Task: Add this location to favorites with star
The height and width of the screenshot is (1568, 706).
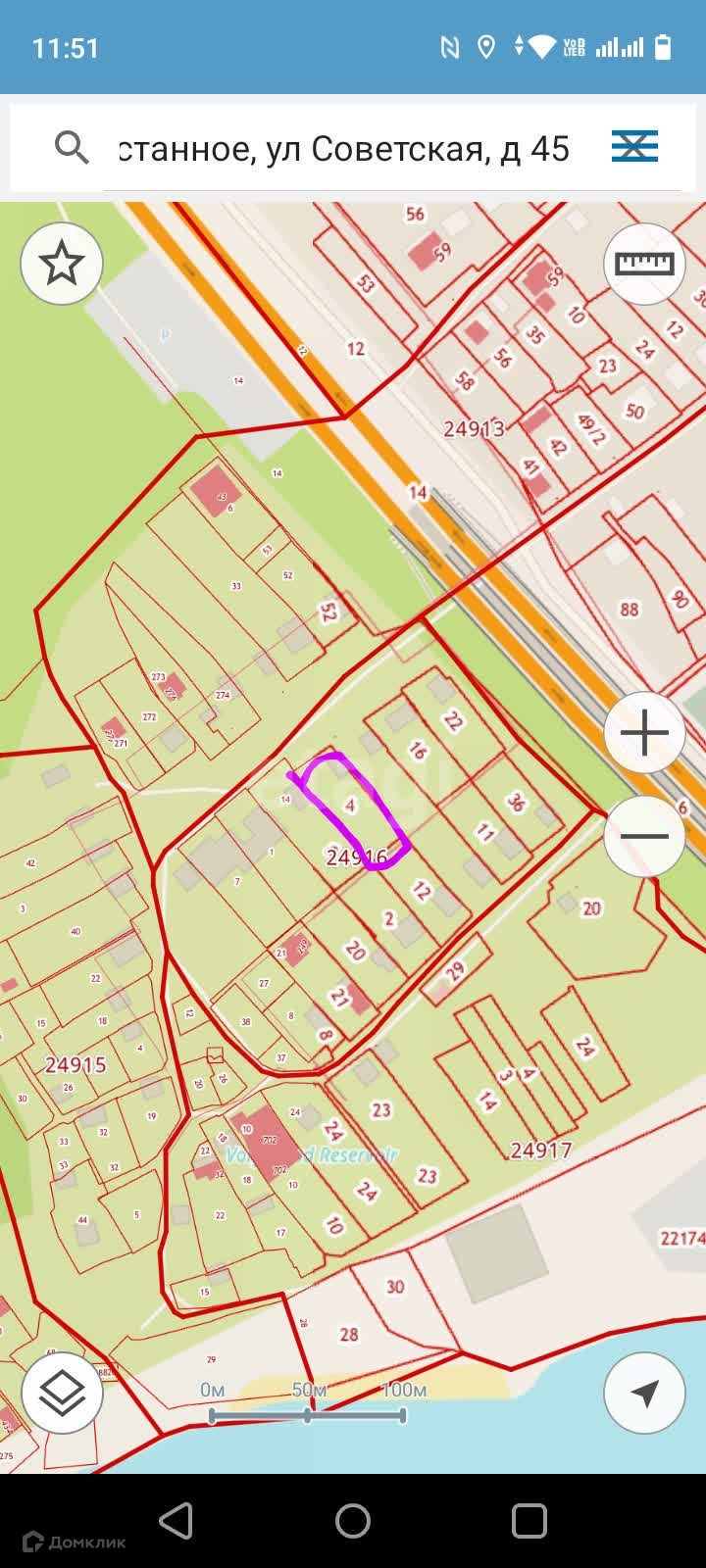Action: (62, 264)
